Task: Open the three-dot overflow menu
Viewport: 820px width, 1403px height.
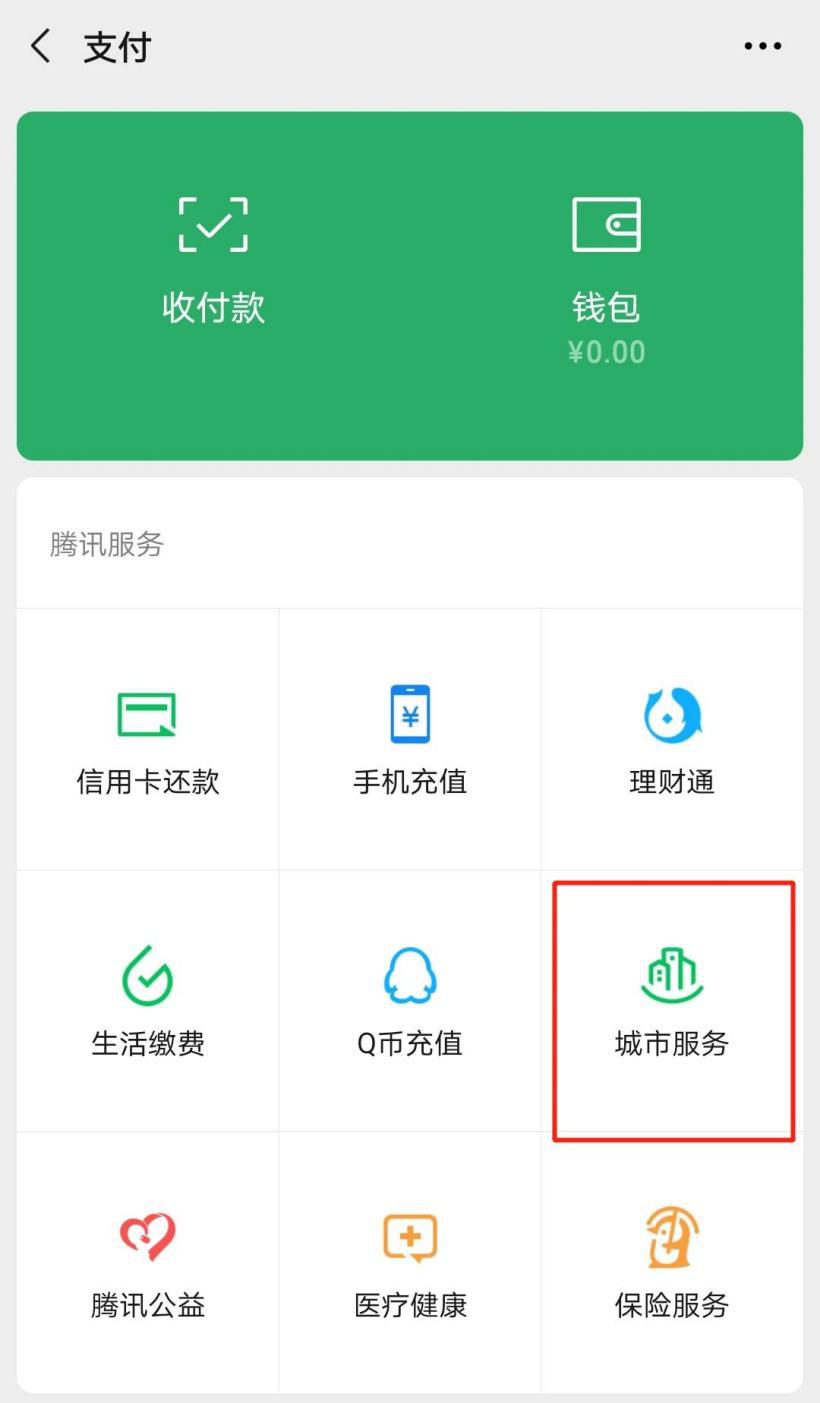Action: [x=762, y=46]
